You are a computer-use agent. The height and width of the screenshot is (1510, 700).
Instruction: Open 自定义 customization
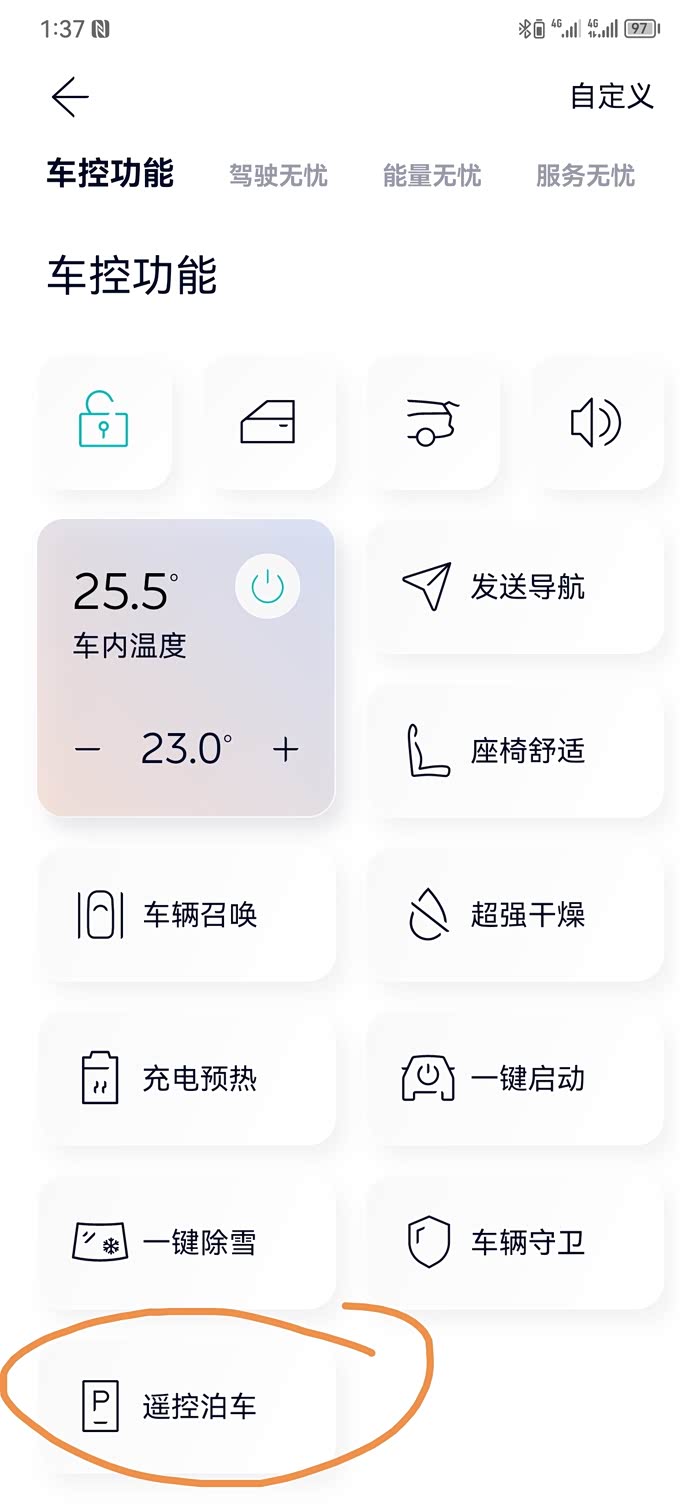pyautogui.click(x=611, y=97)
